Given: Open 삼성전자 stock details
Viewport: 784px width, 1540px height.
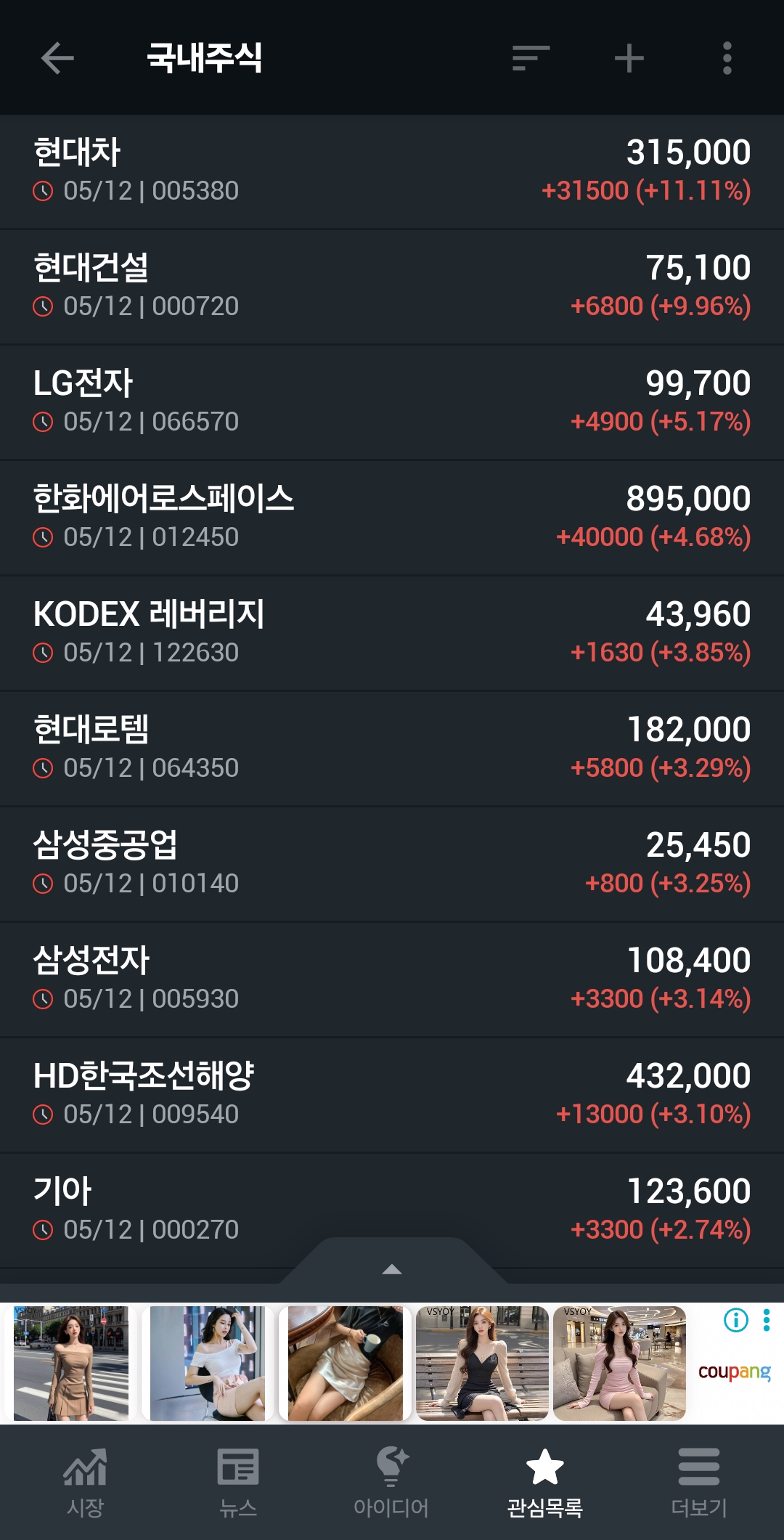Looking at the screenshot, I should pos(392,979).
